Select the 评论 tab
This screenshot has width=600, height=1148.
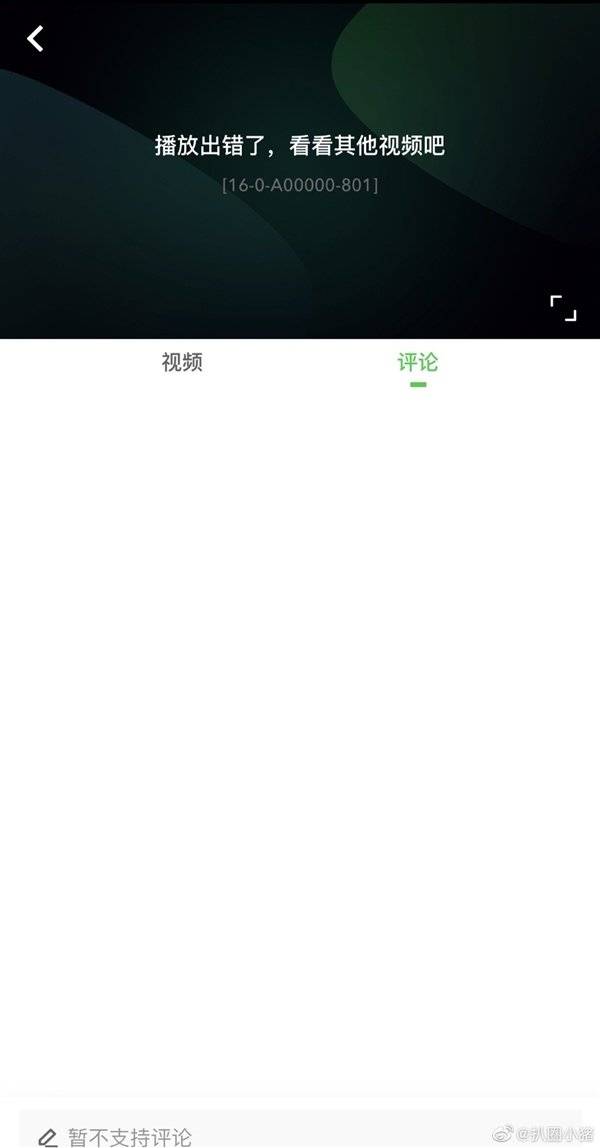[x=418, y=363]
